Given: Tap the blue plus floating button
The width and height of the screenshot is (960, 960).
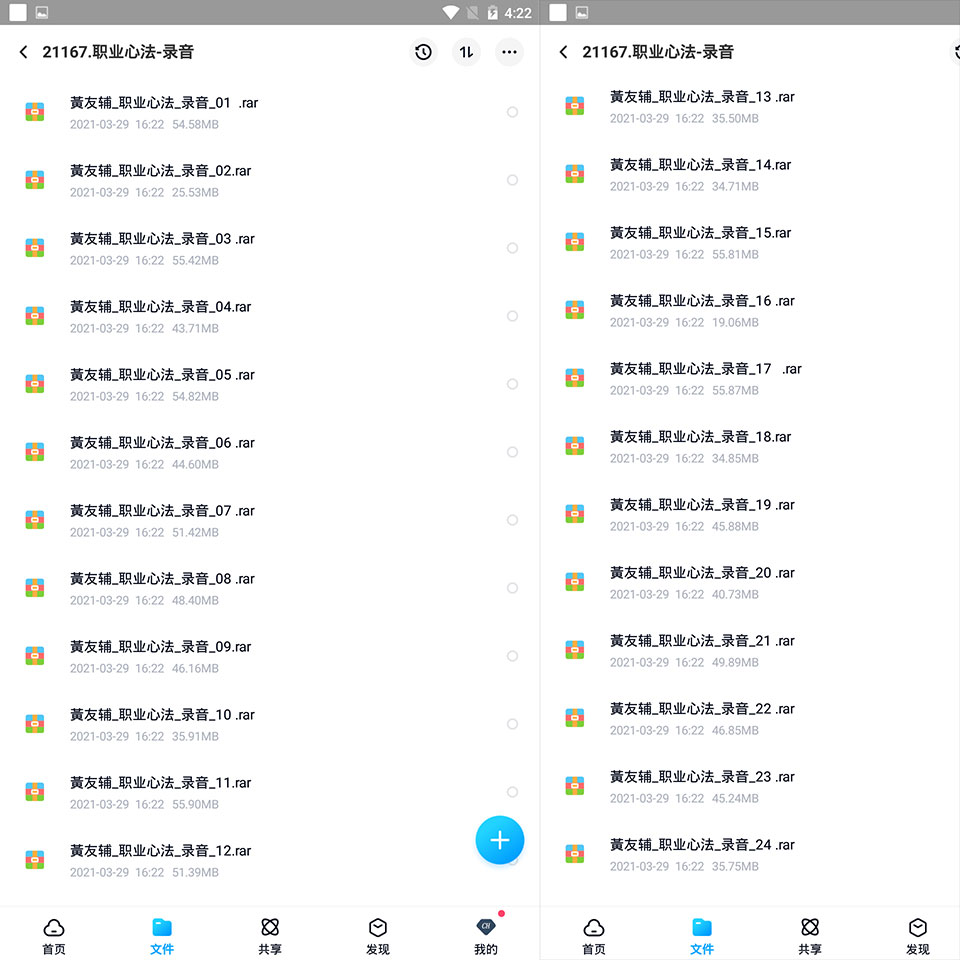Looking at the screenshot, I should (x=500, y=840).
